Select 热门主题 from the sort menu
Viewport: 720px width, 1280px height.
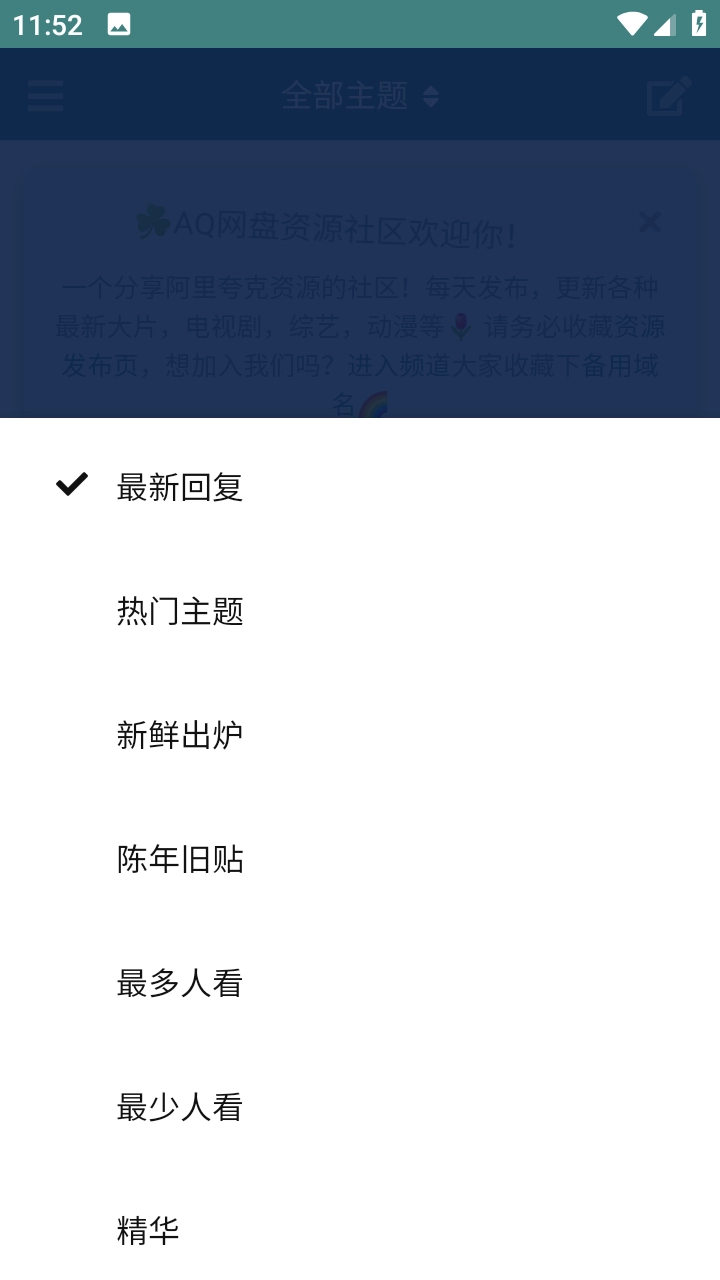(x=181, y=611)
